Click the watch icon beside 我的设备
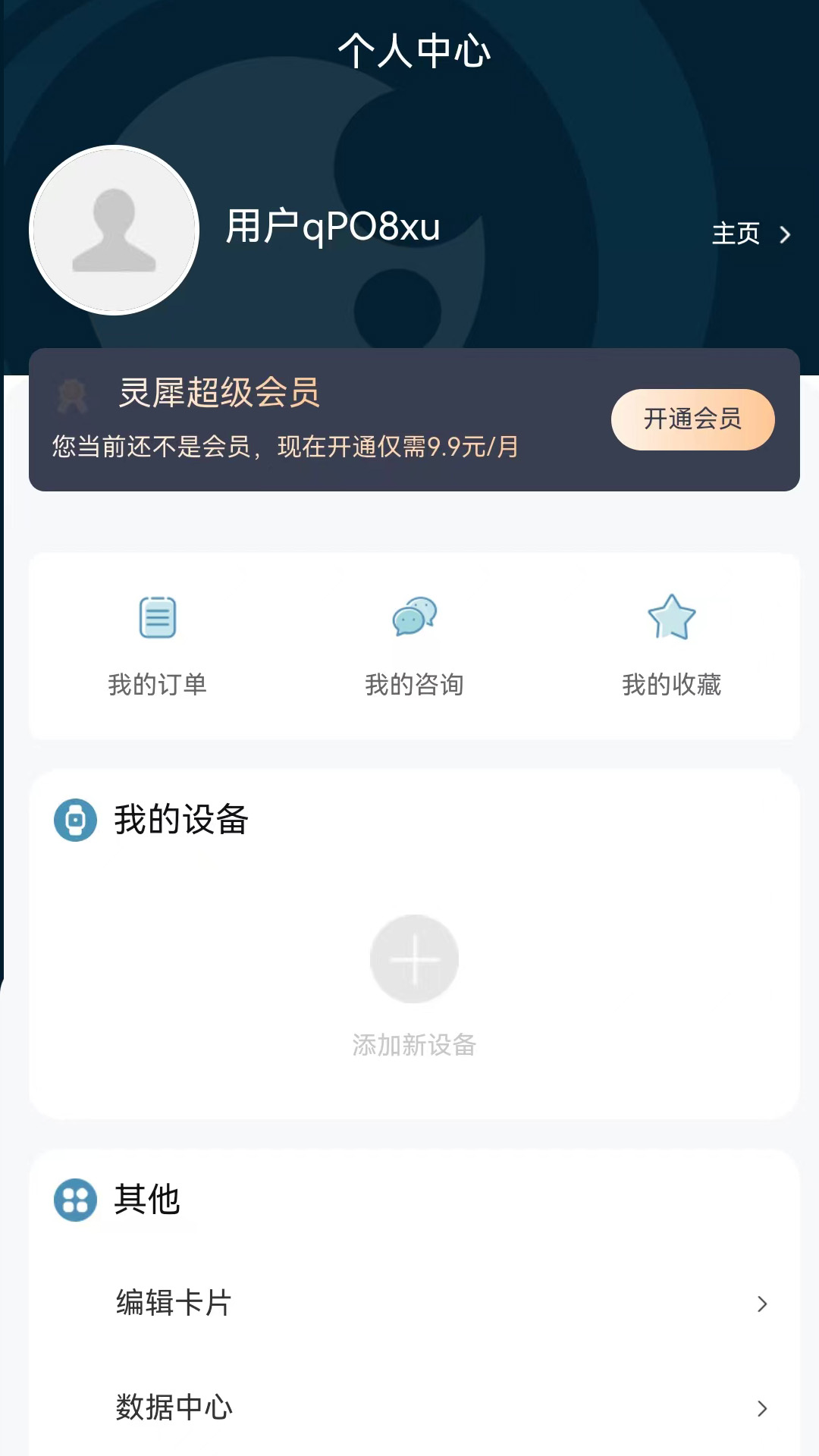 pyautogui.click(x=74, y=821)
